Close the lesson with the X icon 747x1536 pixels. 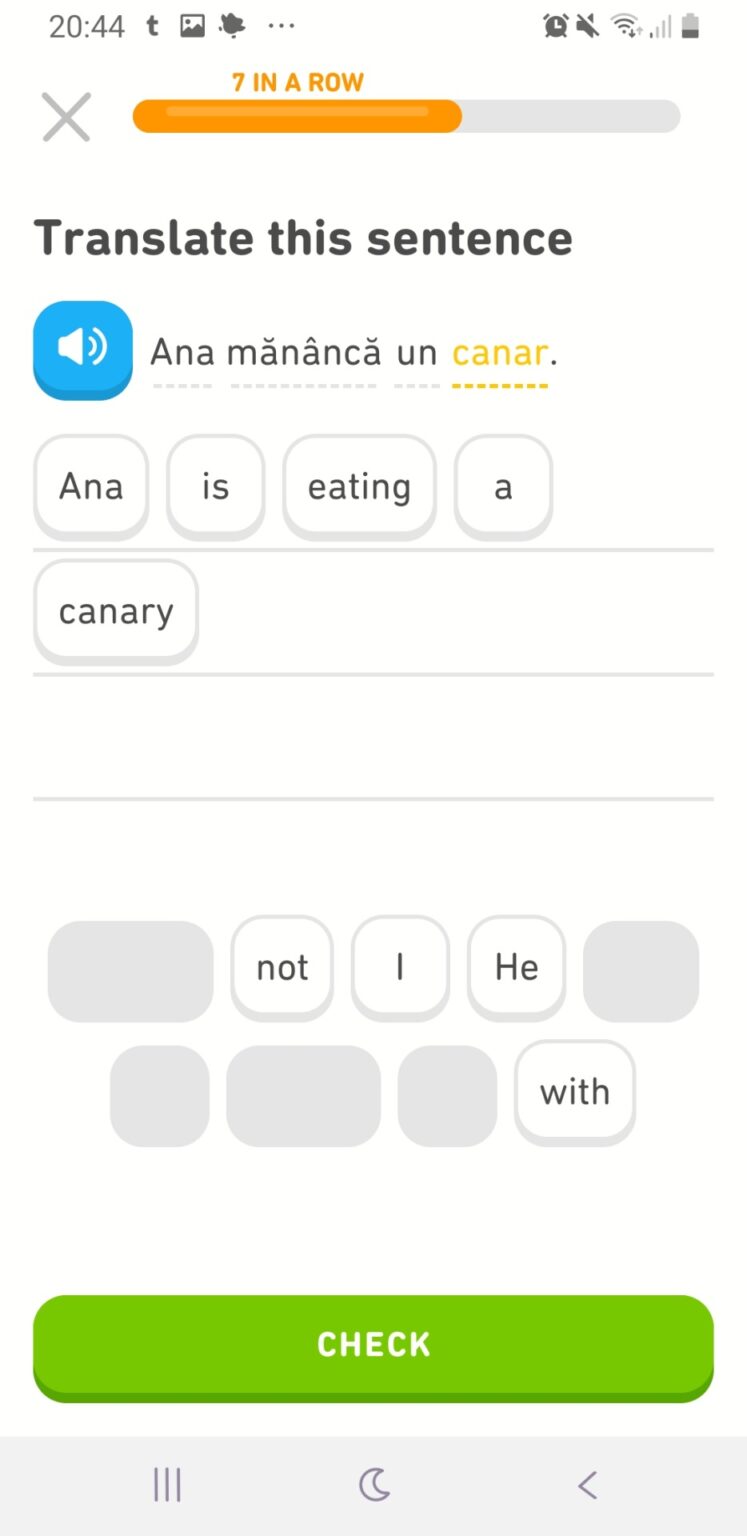[66, 117]
